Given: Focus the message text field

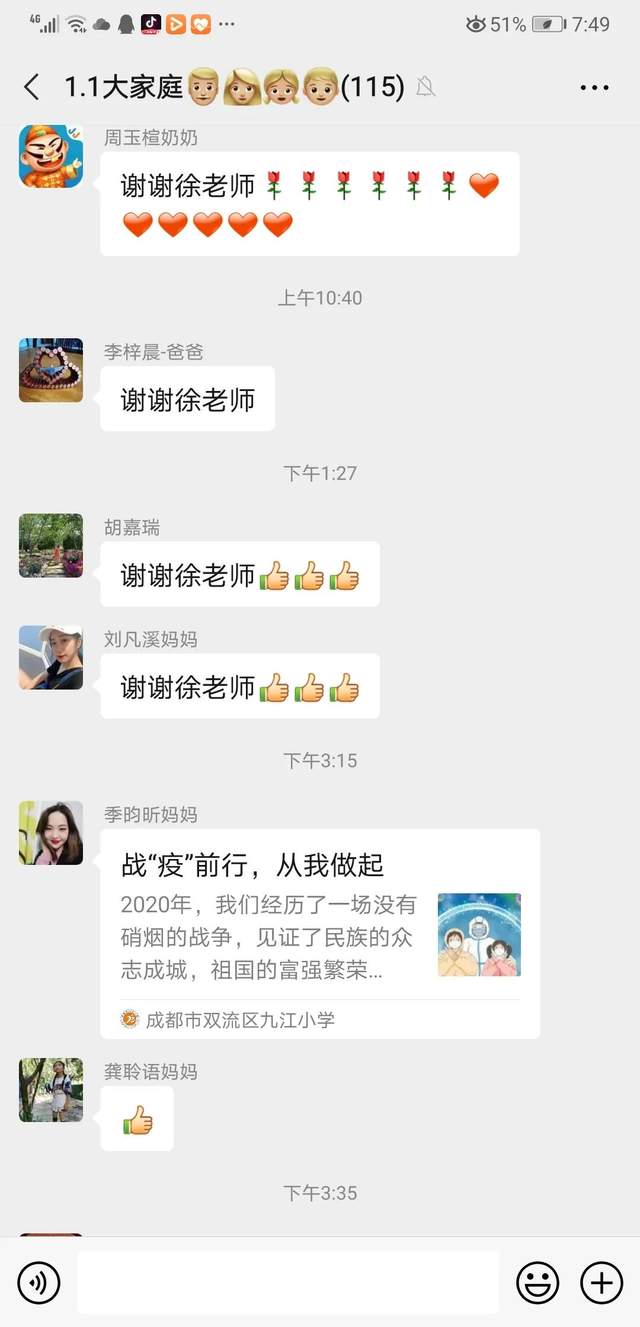Looking at the screenshot, I should (287, 1282).
